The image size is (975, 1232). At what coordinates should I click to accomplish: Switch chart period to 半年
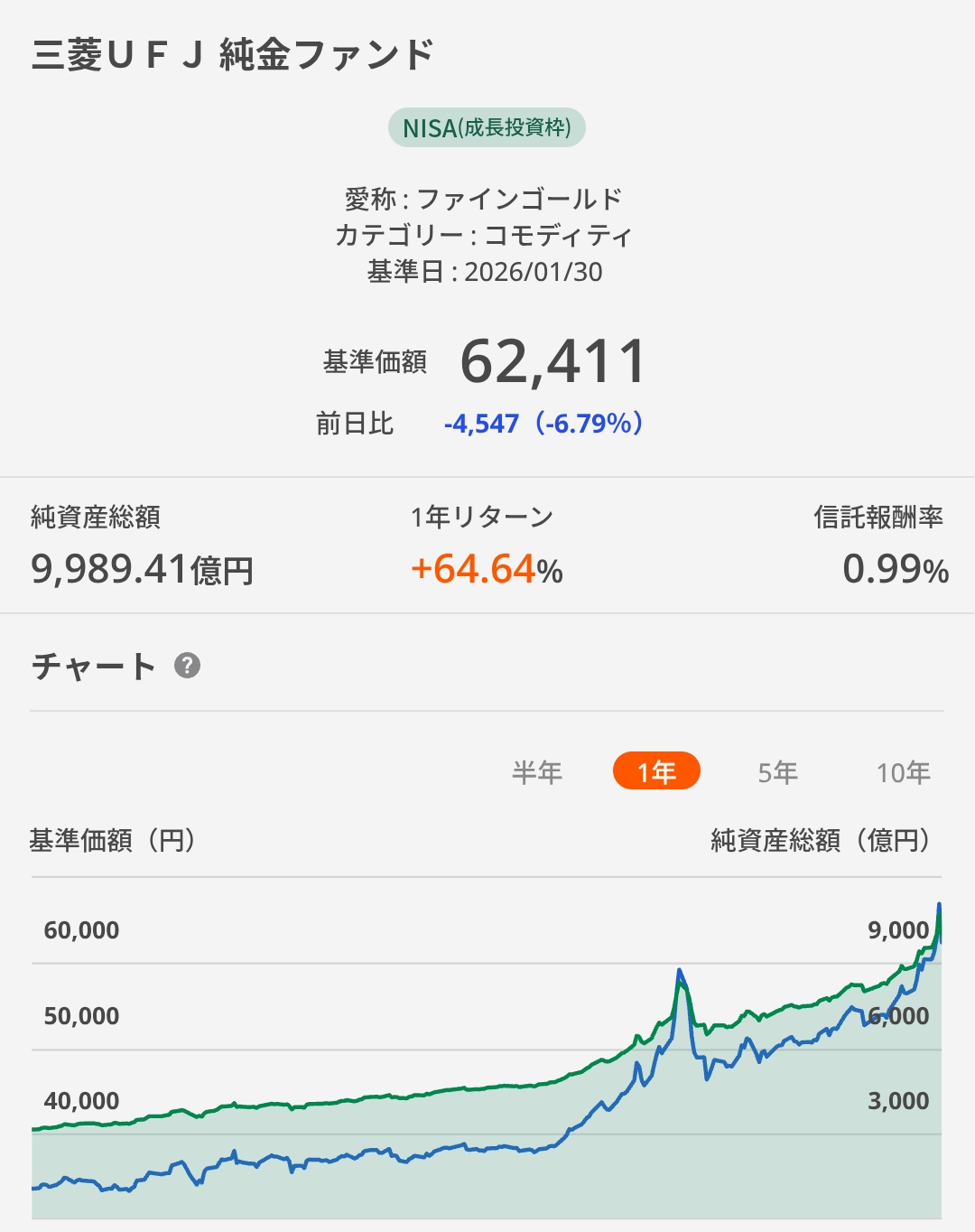pos(537,772)
